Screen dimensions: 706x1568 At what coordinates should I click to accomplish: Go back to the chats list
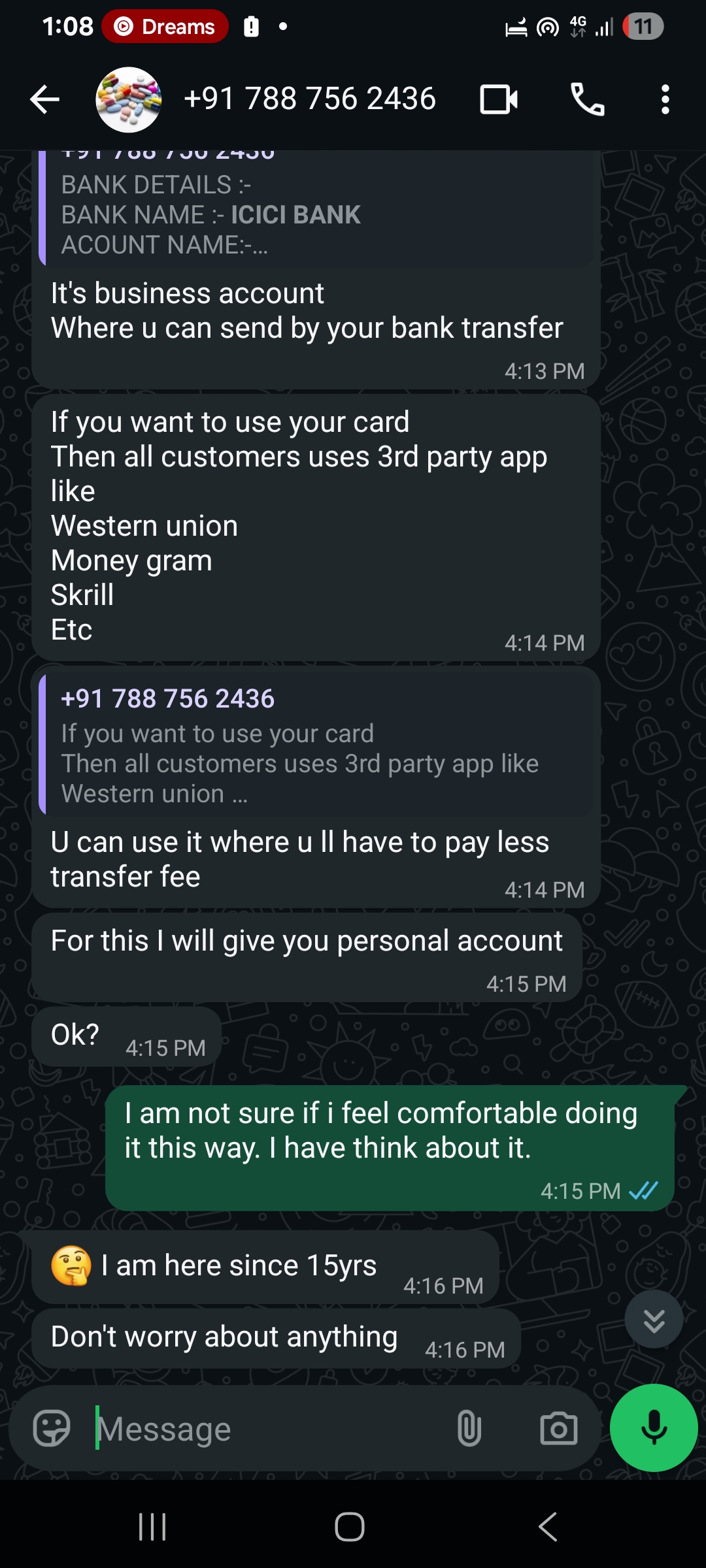click(43, 99)
